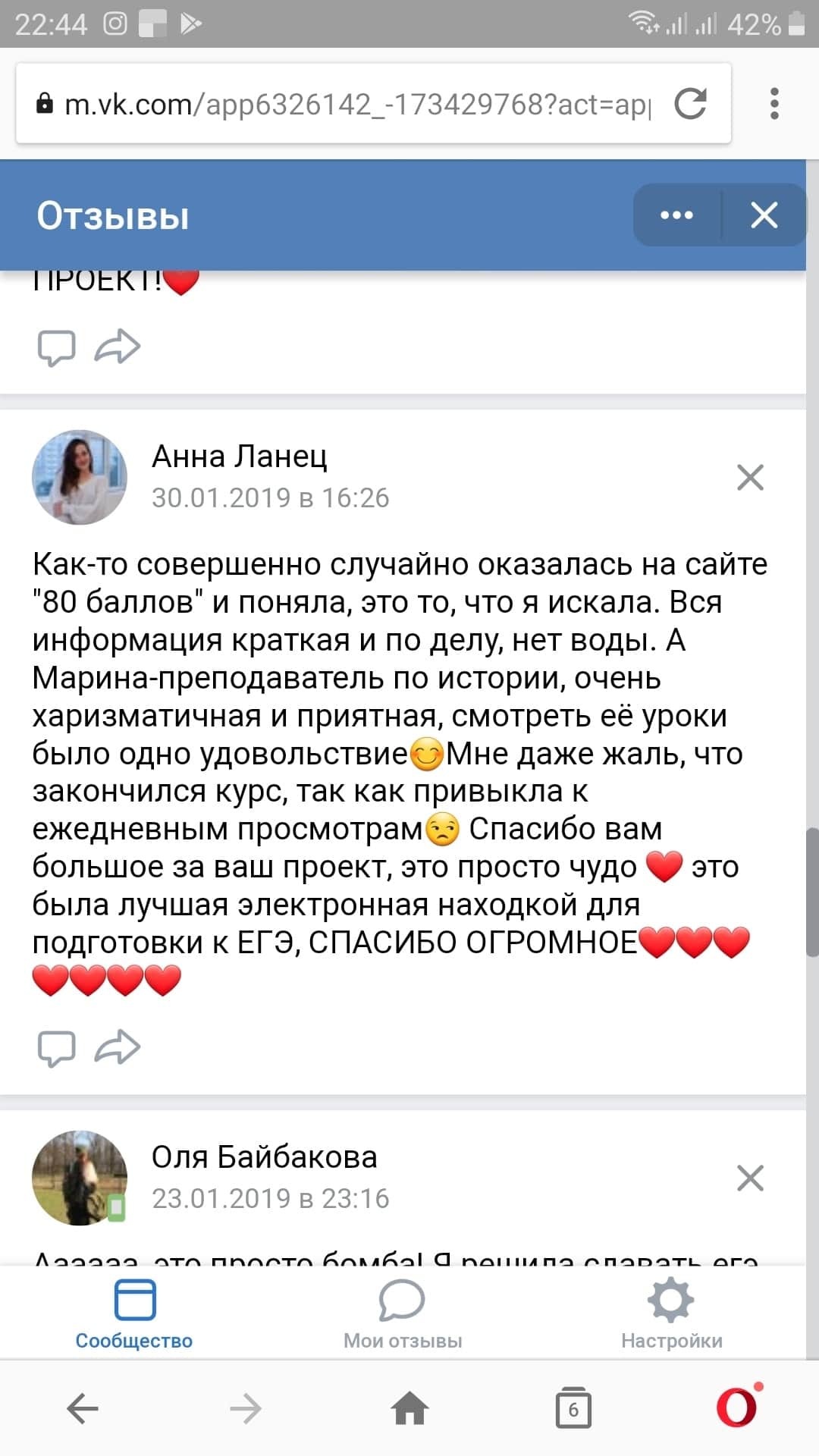The height and width of the screenshot is (1456, 819).
Task: Go to the browser home page
Action: [409, 1409]
